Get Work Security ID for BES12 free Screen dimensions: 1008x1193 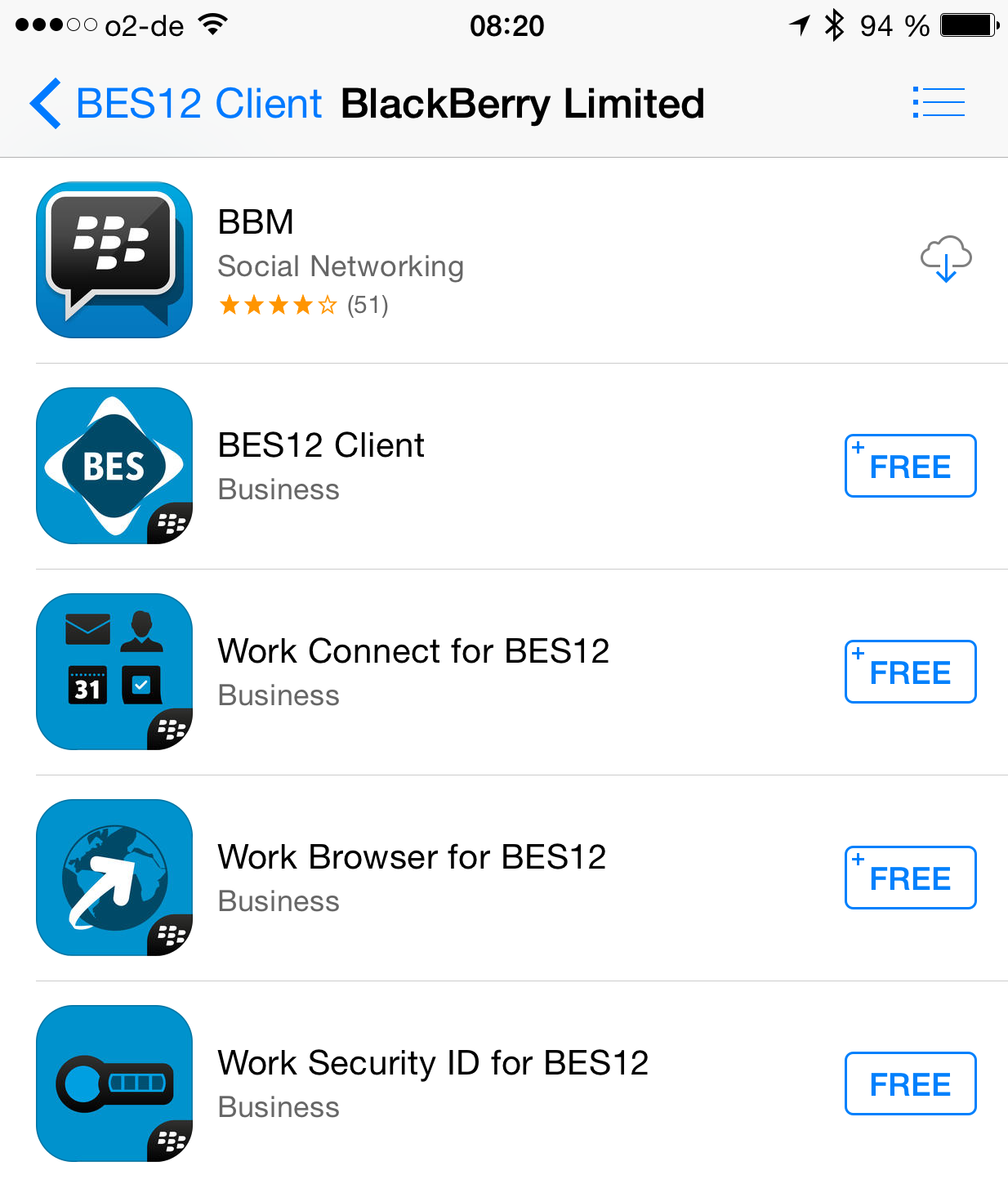click(x=910, y=1084)
